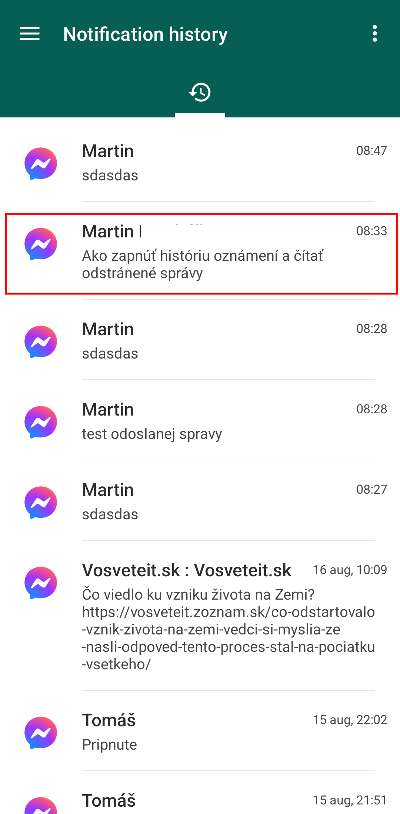Open Tomáš's 'Pripnute' notification
400x814 pixels.
point(200,731)
